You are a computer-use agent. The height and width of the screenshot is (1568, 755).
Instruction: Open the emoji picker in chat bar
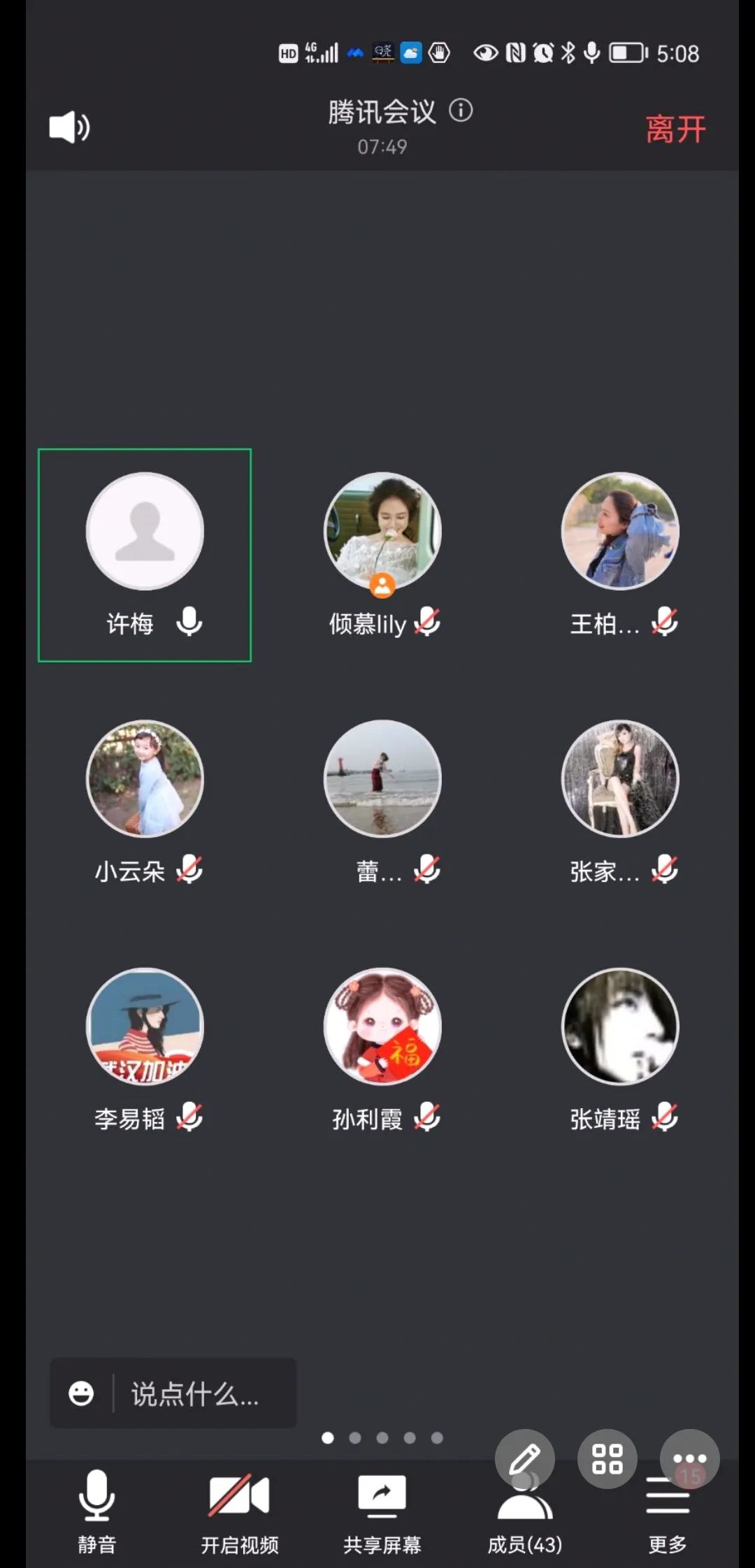tap(81, 1393)
